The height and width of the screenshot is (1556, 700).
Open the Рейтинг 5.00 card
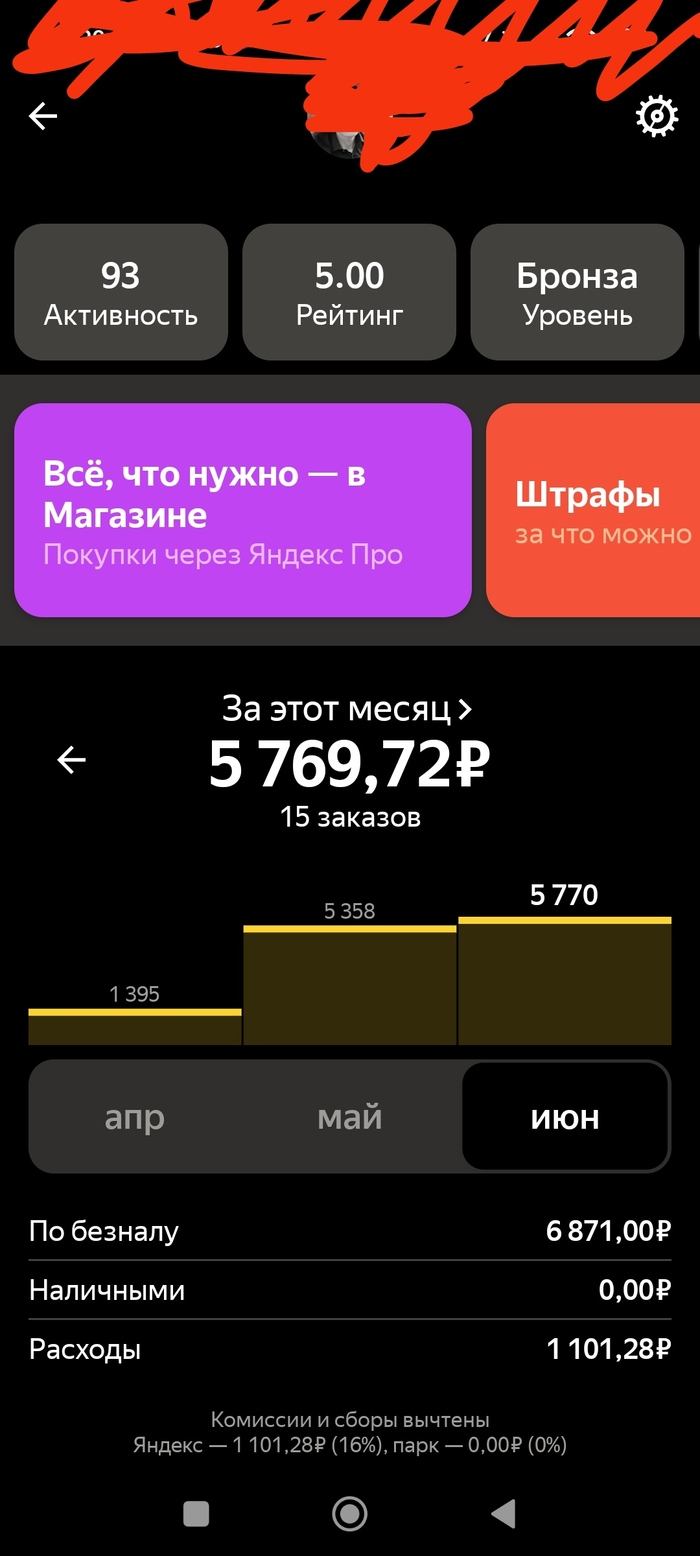(349, 292)
